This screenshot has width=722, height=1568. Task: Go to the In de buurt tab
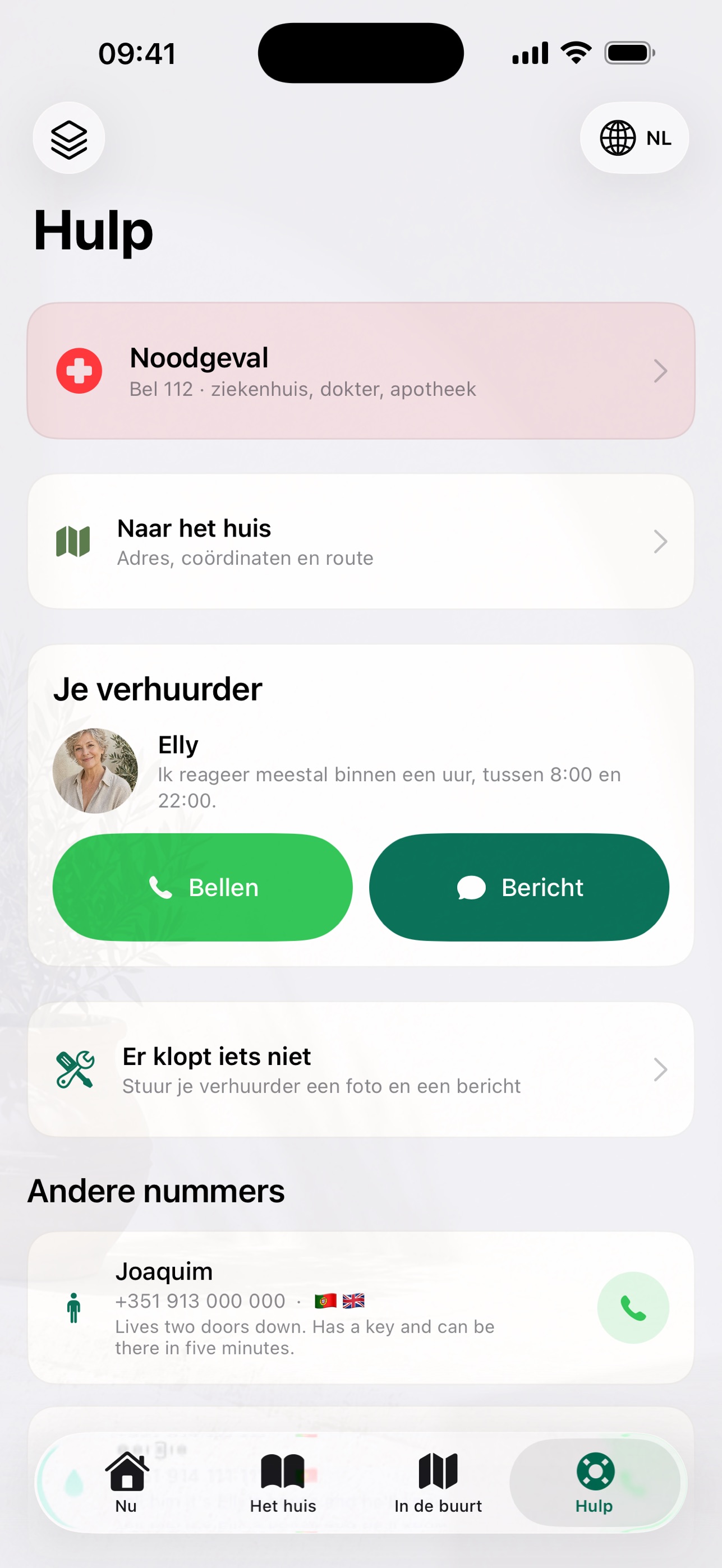438,1483
